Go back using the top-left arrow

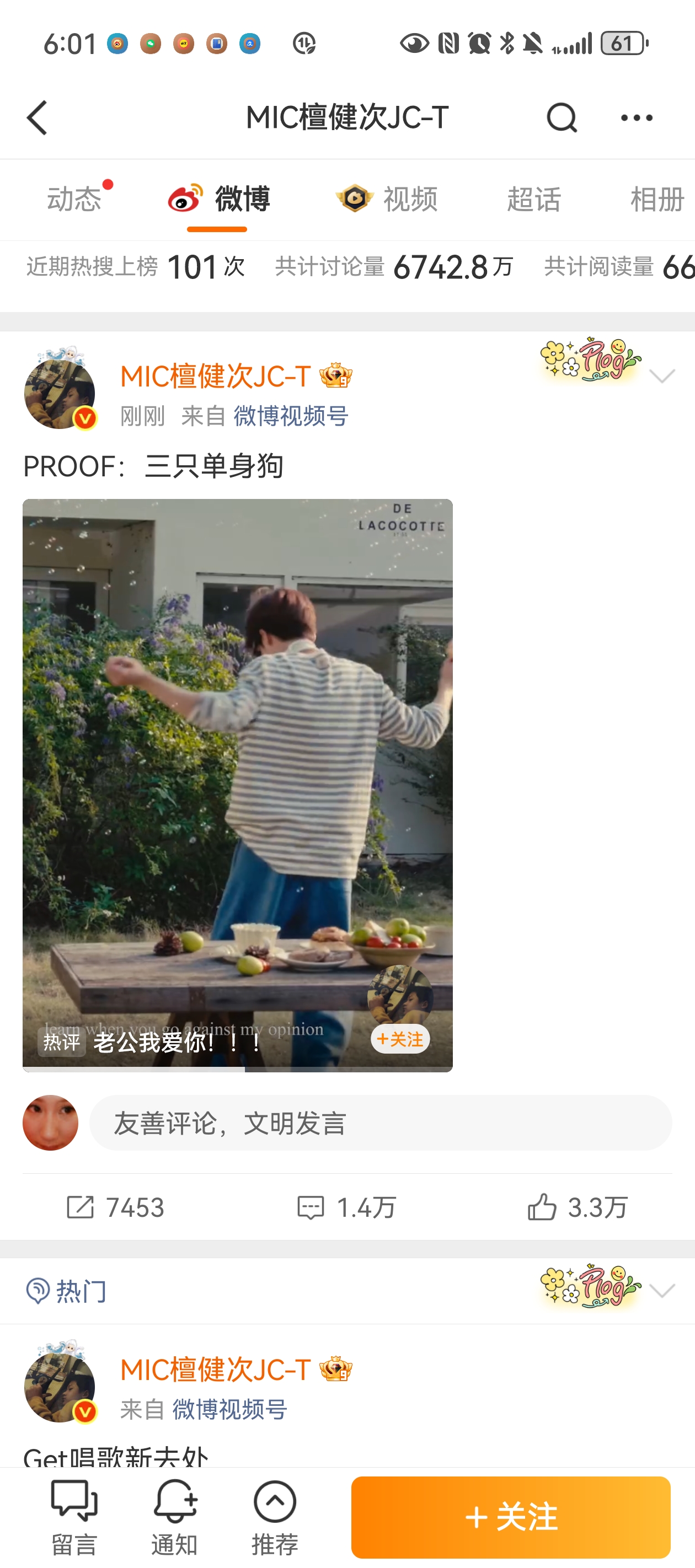pyautogui.click(x=37, y=117)
